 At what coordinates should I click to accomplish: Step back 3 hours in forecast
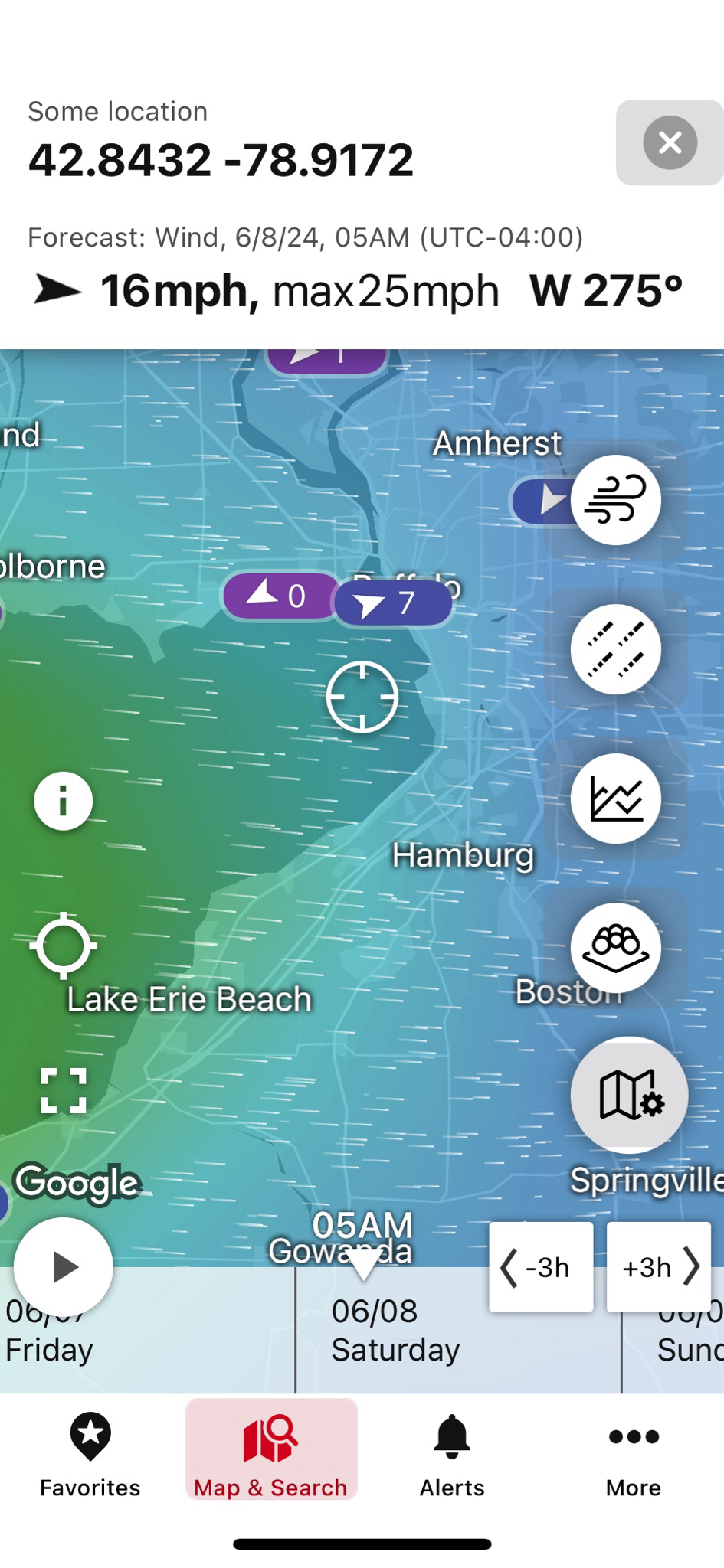[x=541, y=1267]
